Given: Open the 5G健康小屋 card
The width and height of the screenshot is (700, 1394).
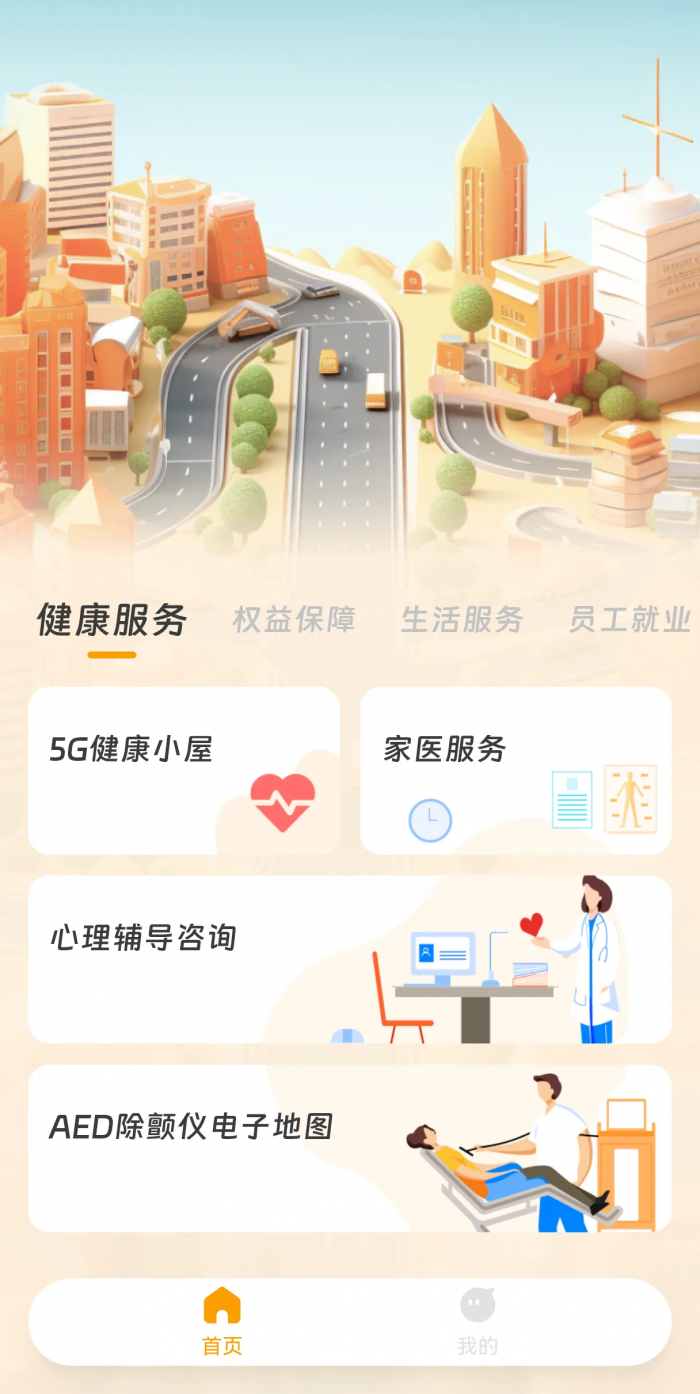Looking at the screenshot, I should pyautogui.click(x=184, y=770).
